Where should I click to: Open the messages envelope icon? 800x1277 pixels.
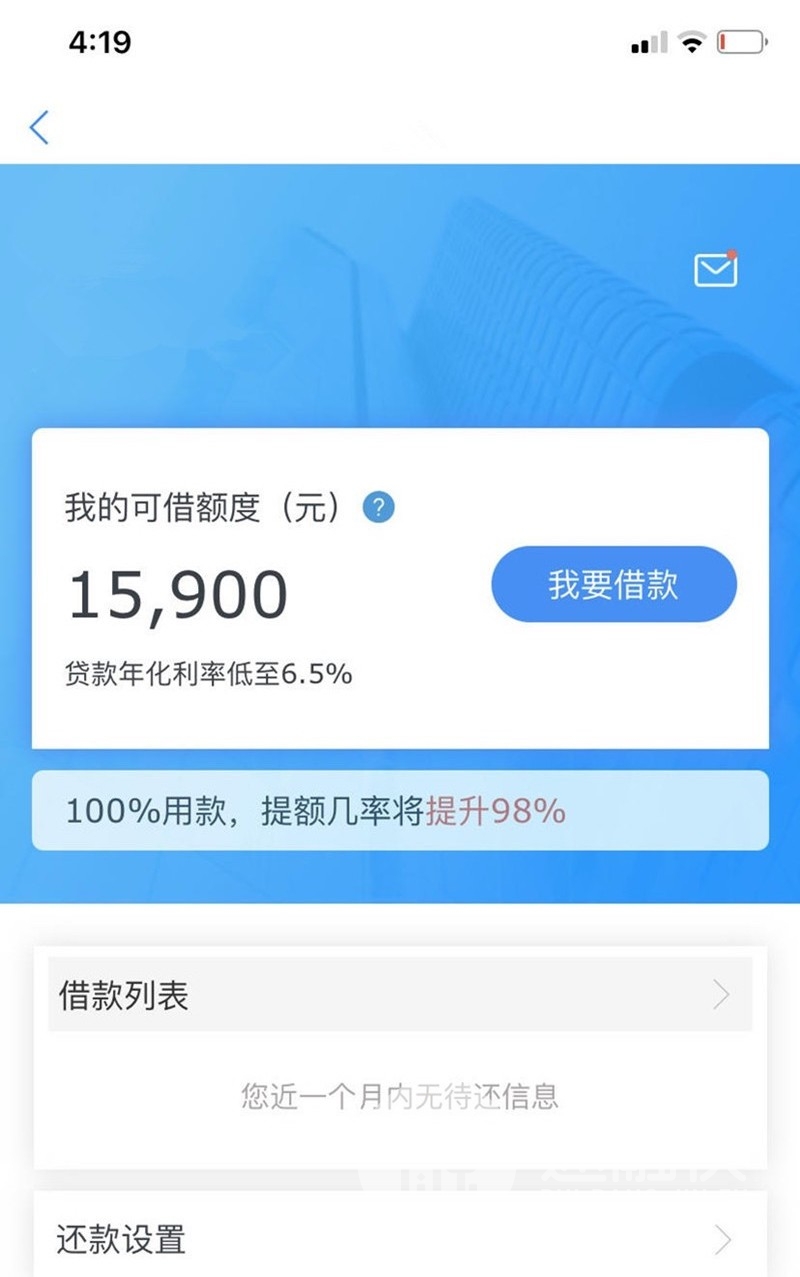[x=715, y=269]
